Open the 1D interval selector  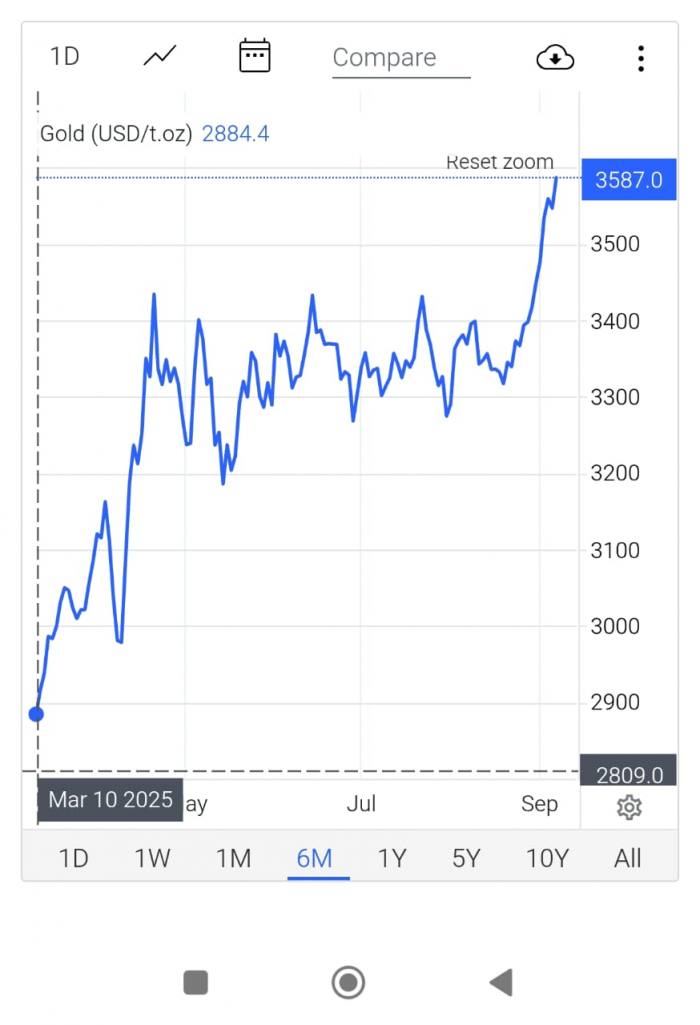[65, 57]
